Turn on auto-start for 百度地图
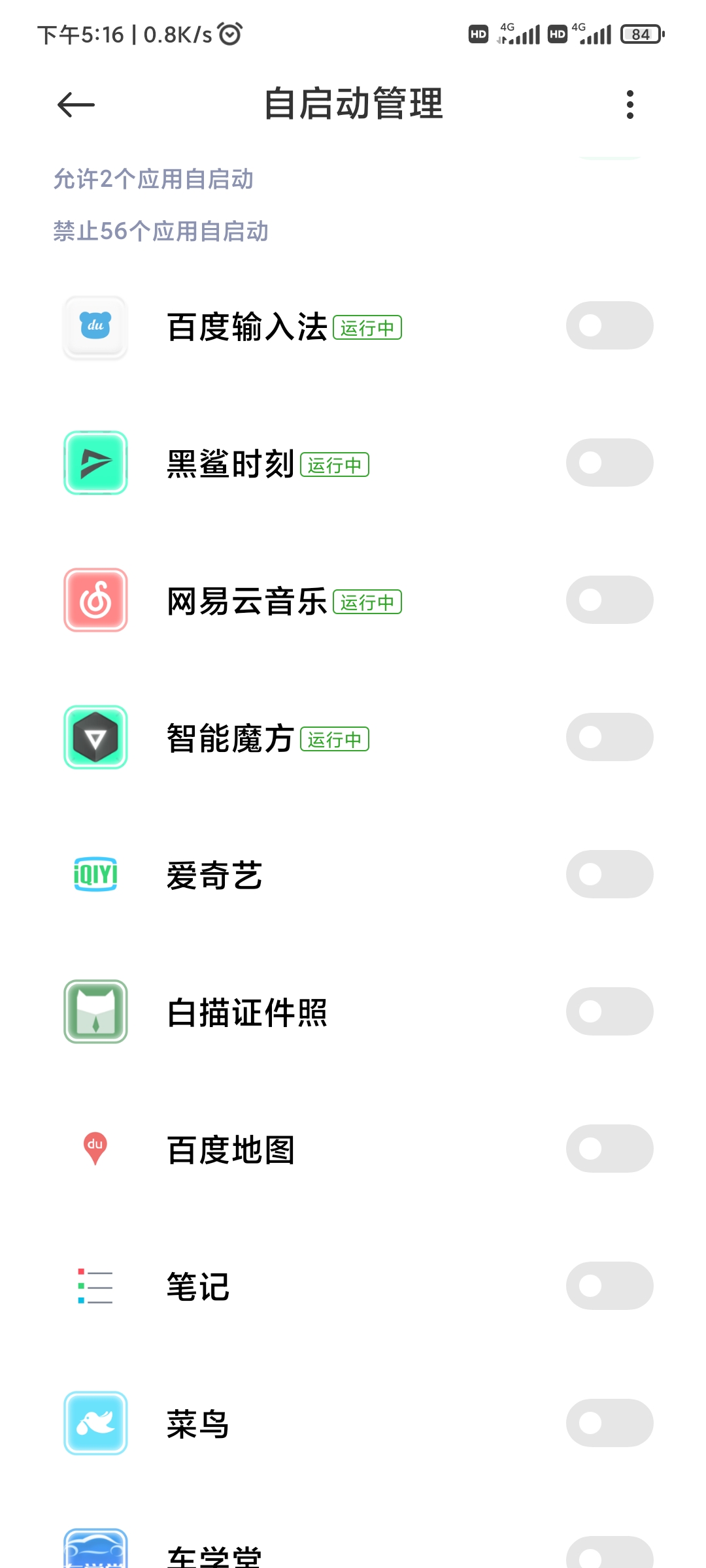Image resolution: width=706 pixels, height=1568 pixels. (x=609, y=1149)
